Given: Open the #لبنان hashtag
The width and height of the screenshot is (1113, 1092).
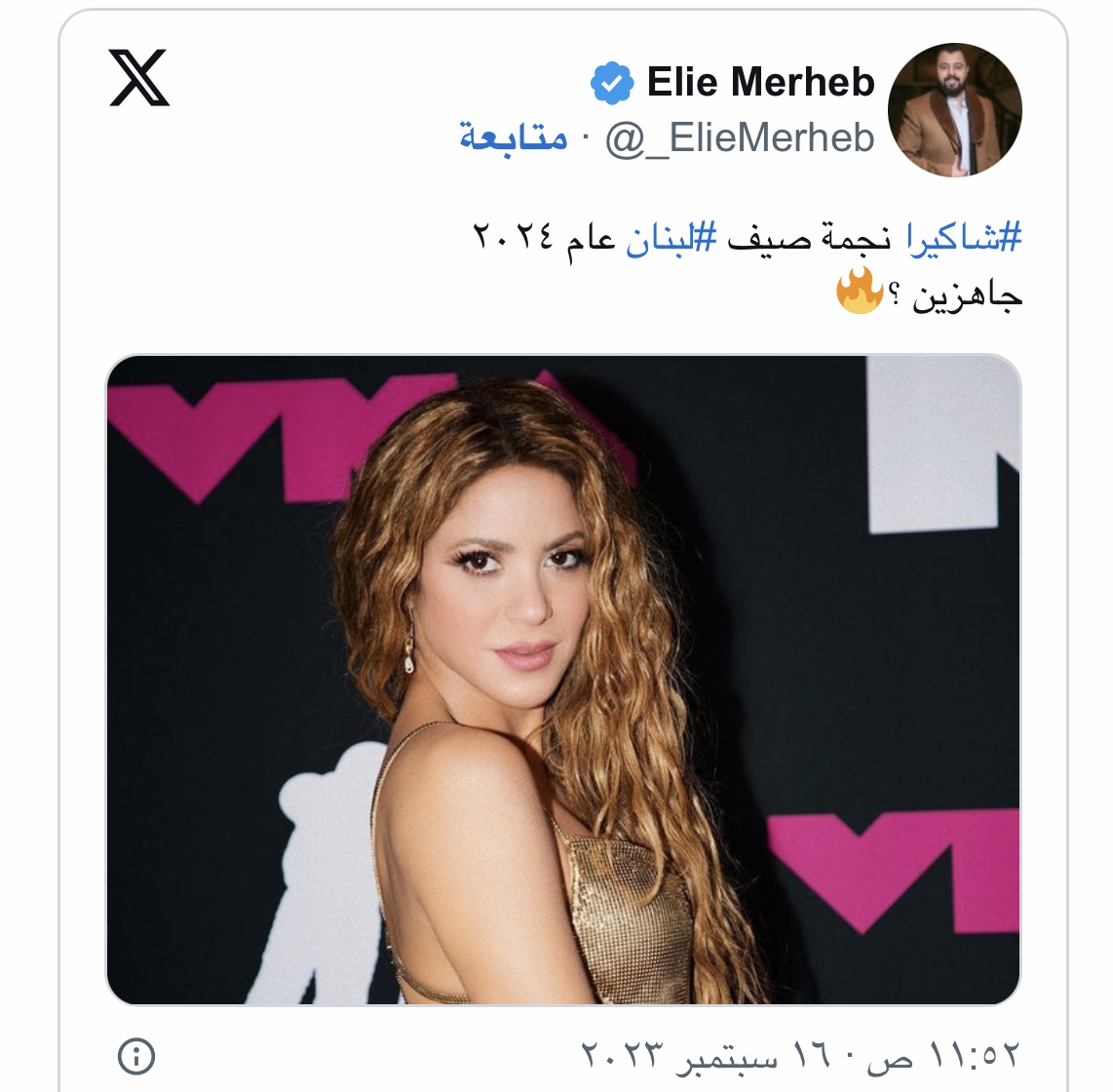Looking at the screenshot, I should [671, 238].
